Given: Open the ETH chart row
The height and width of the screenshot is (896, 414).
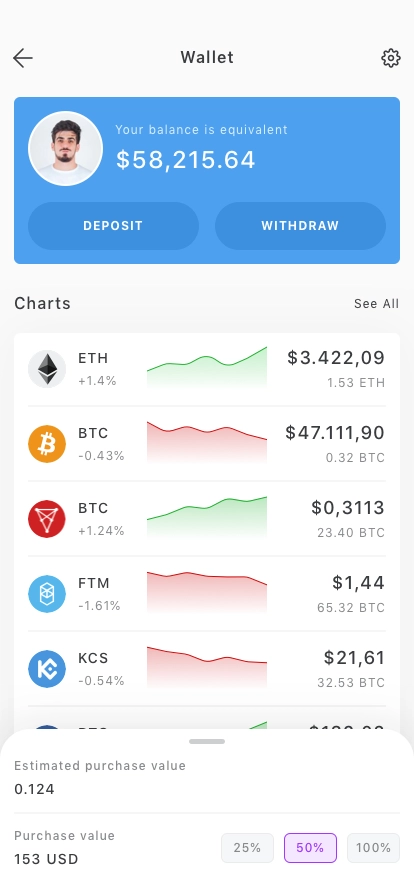Looking at the screenshot, I should point(207,369).
